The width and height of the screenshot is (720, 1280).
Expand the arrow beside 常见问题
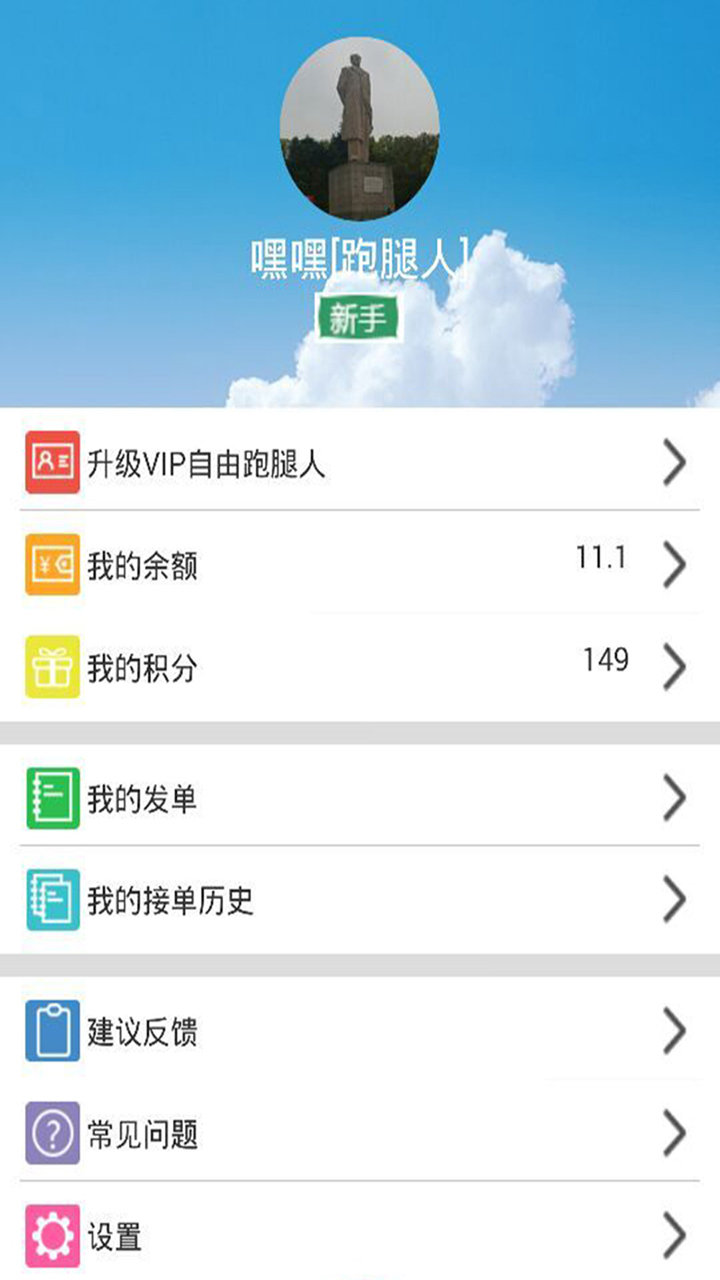tap(674, 1133)
